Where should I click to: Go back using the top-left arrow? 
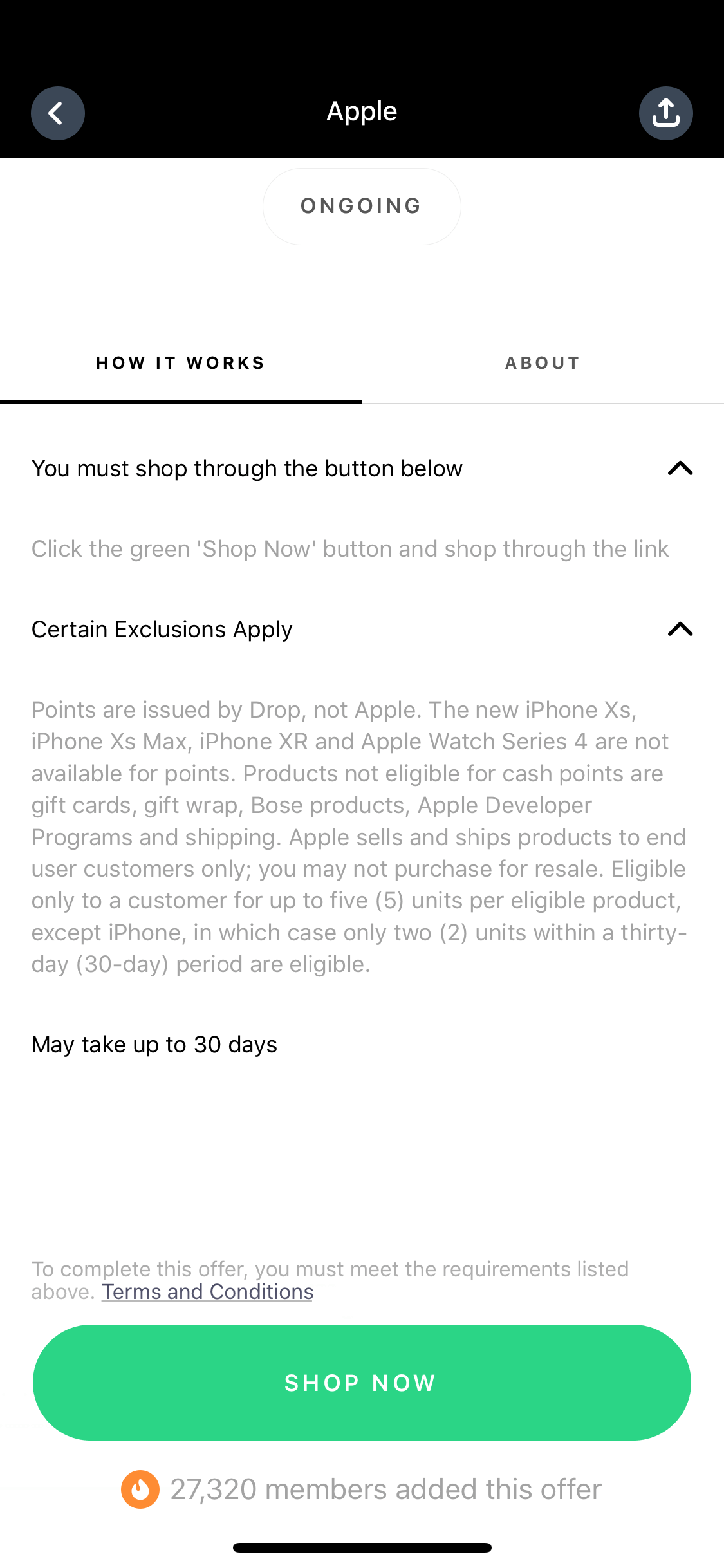coord(58,113)
